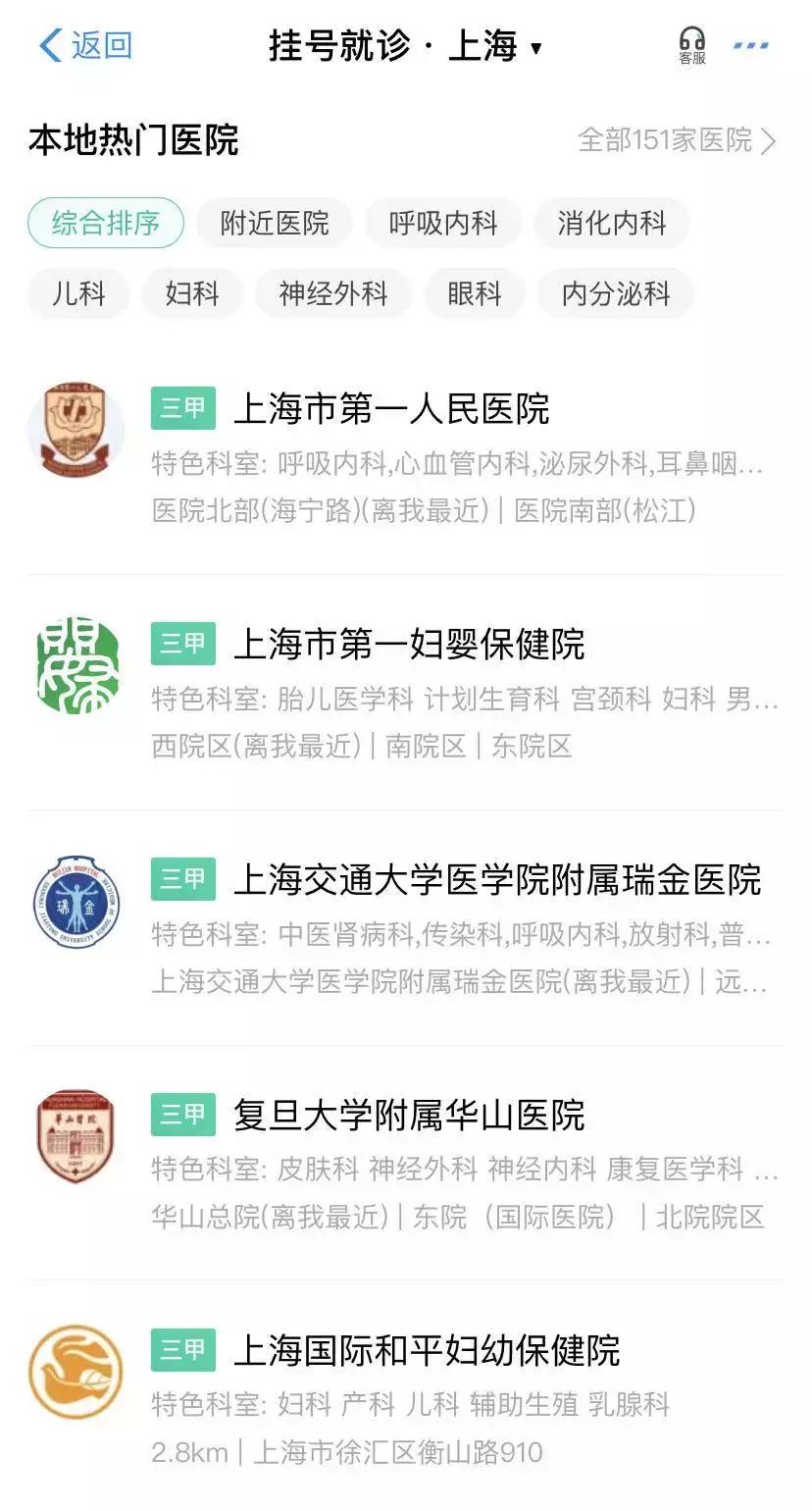Viewport: 812px width, 1511px height.
Task: Open the city selector arrow beside 上海
Action: [x=533, y=45]
